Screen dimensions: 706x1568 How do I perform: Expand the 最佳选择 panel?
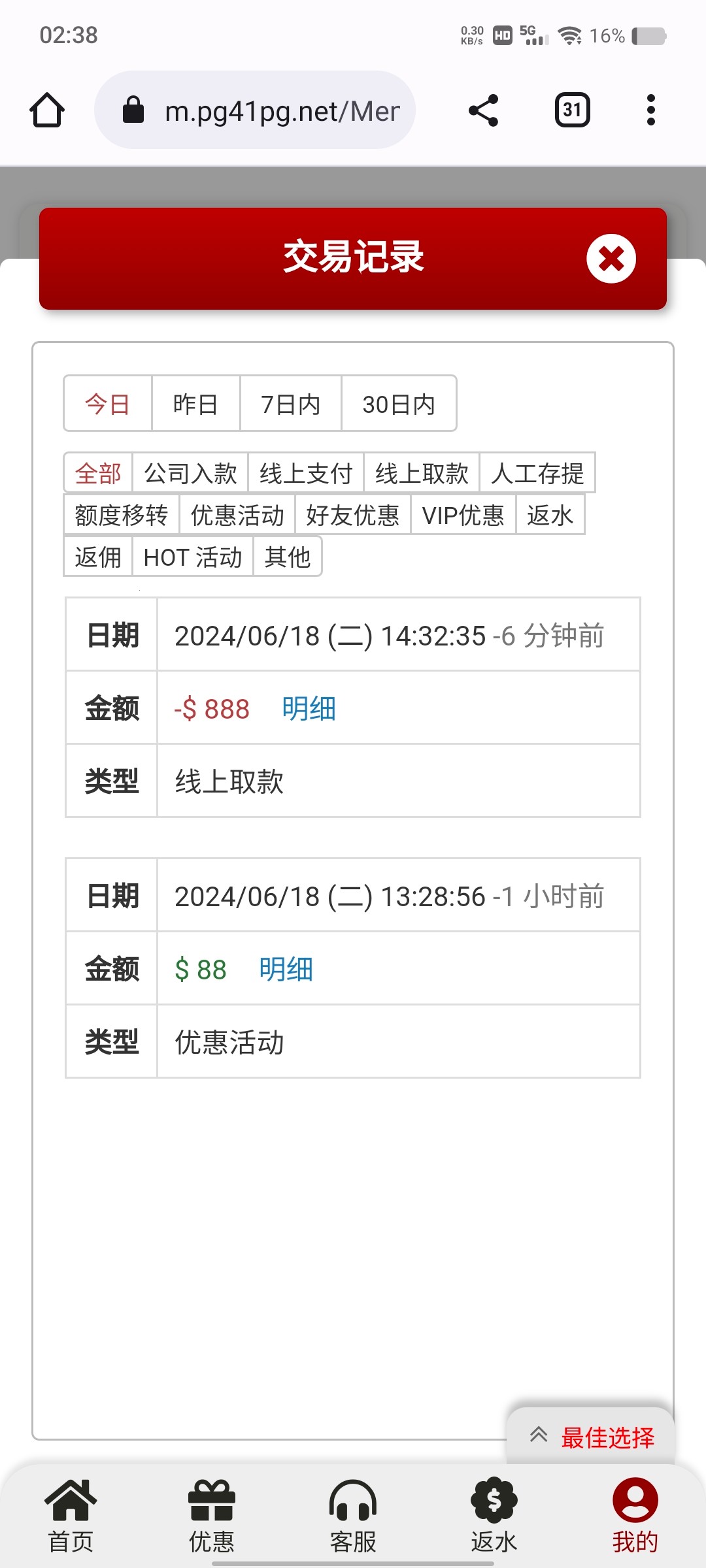591,1437
